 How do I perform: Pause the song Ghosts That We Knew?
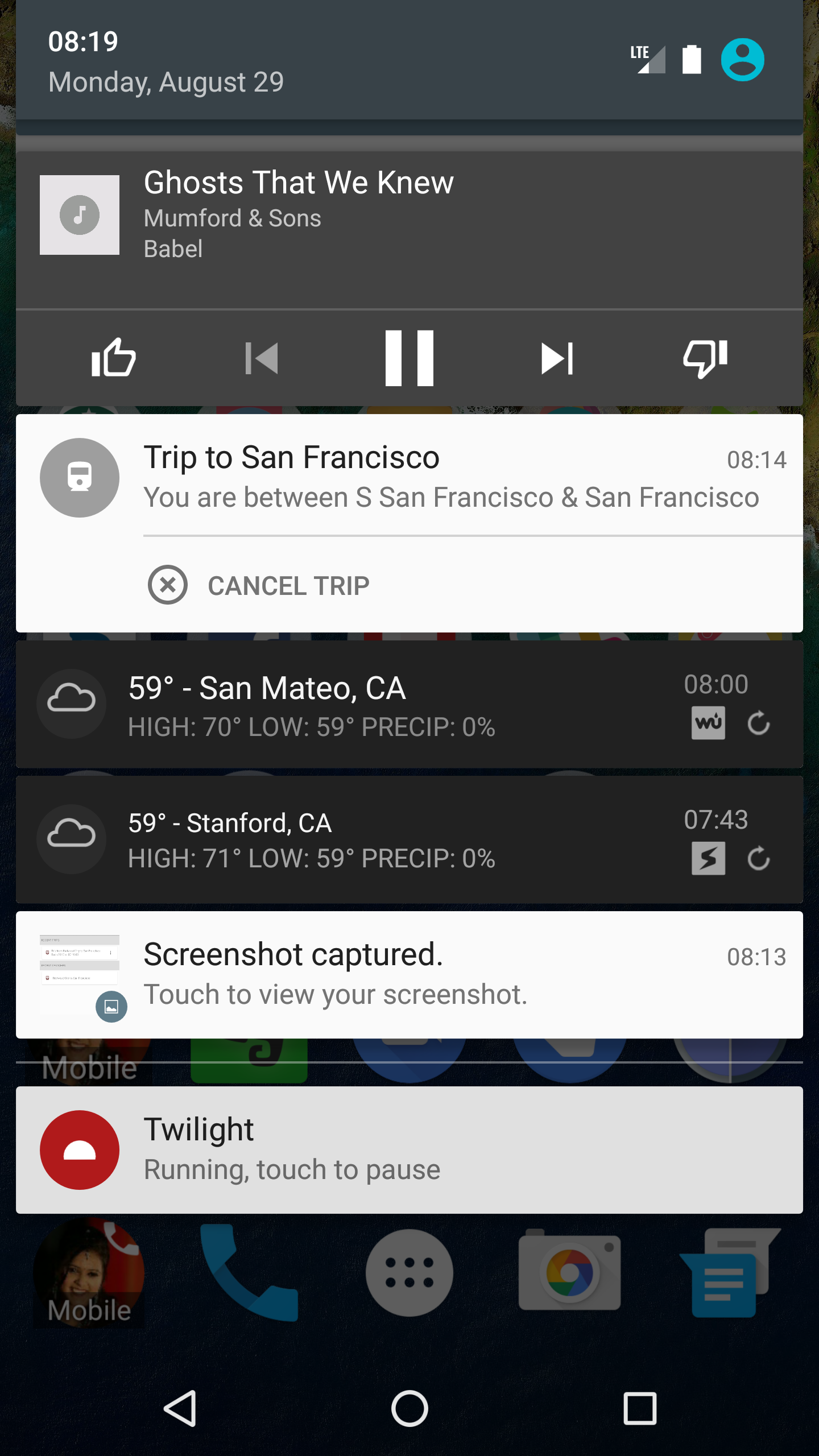(409, 358)
